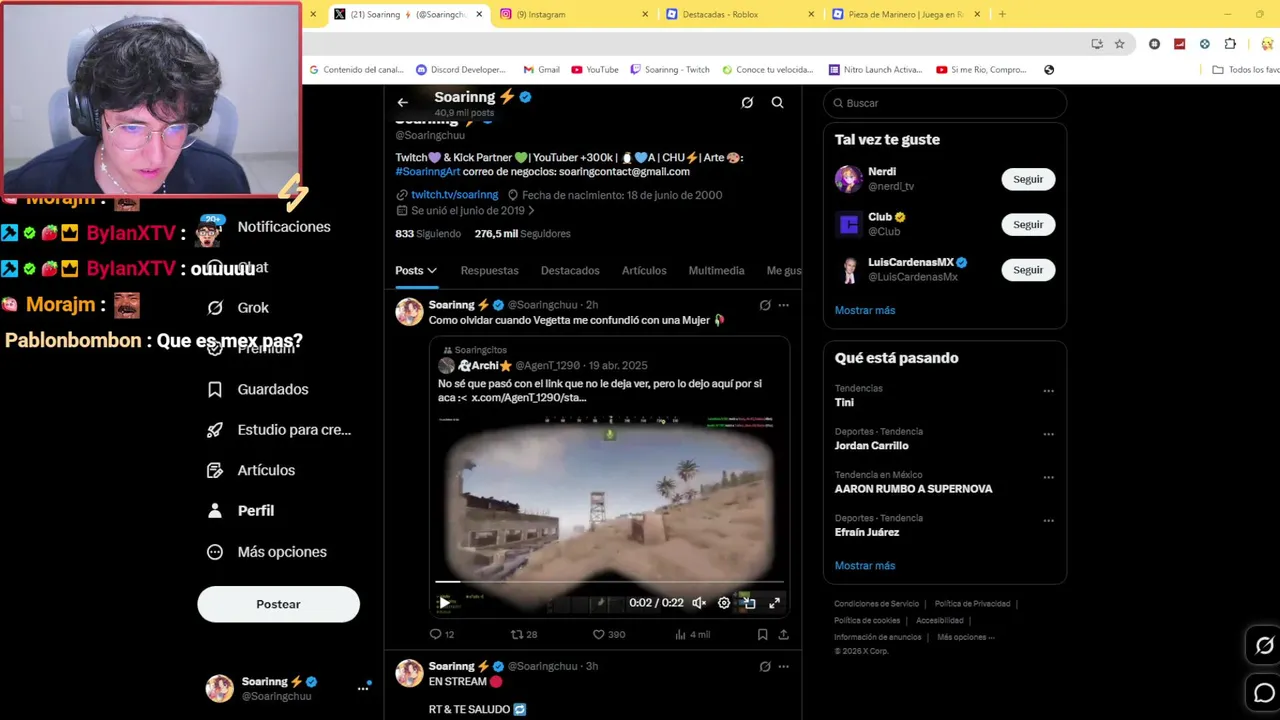
Task: Open Más opciones in the side menu
Action: [281, 552]
